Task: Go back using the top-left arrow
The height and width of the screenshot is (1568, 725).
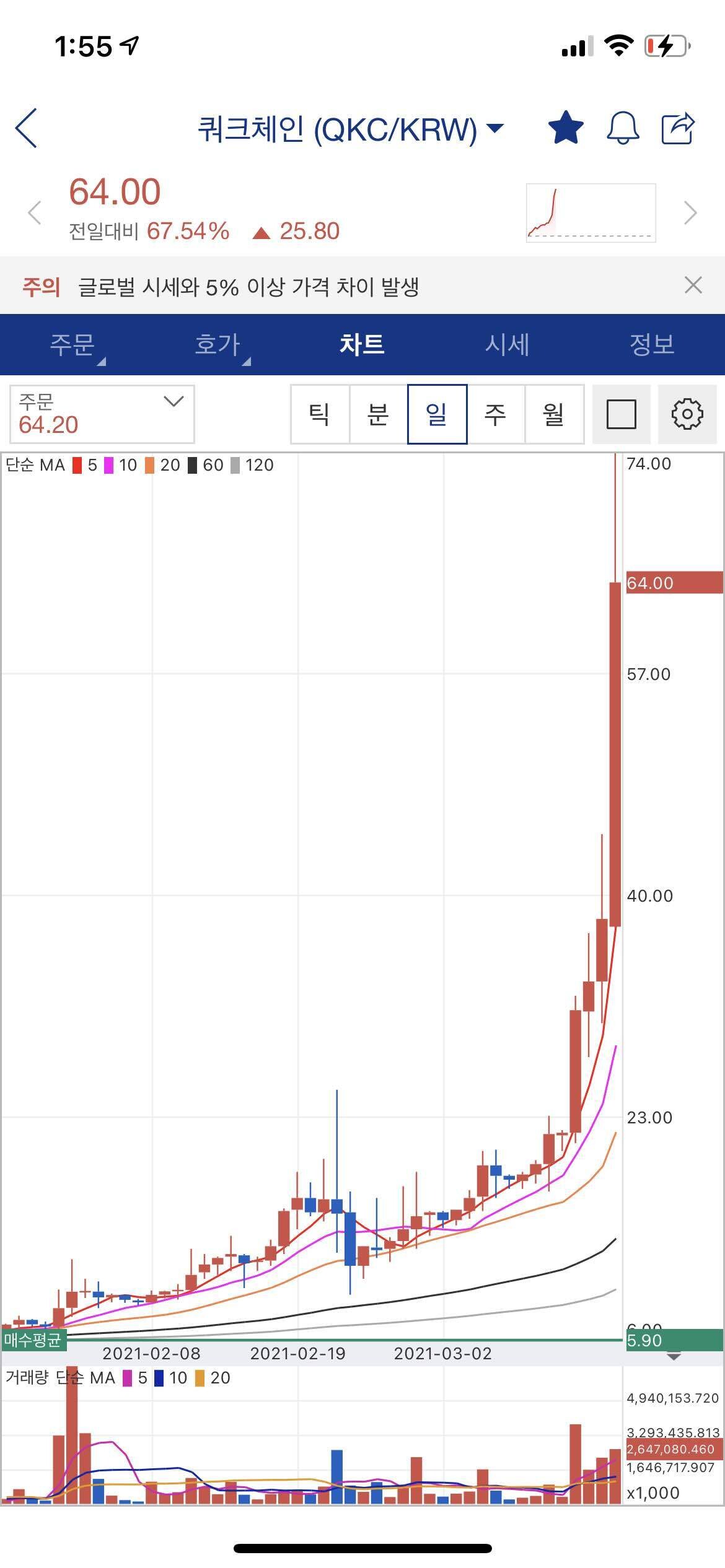Action: point(26,128)
